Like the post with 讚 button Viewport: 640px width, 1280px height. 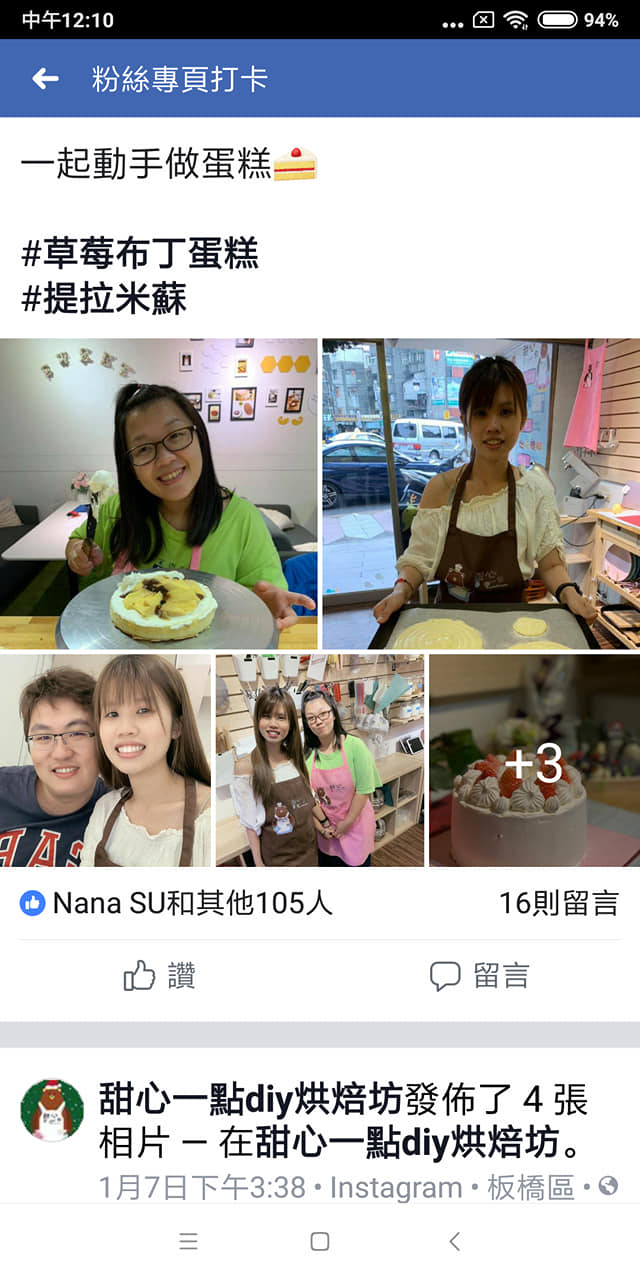coord(160,976)
